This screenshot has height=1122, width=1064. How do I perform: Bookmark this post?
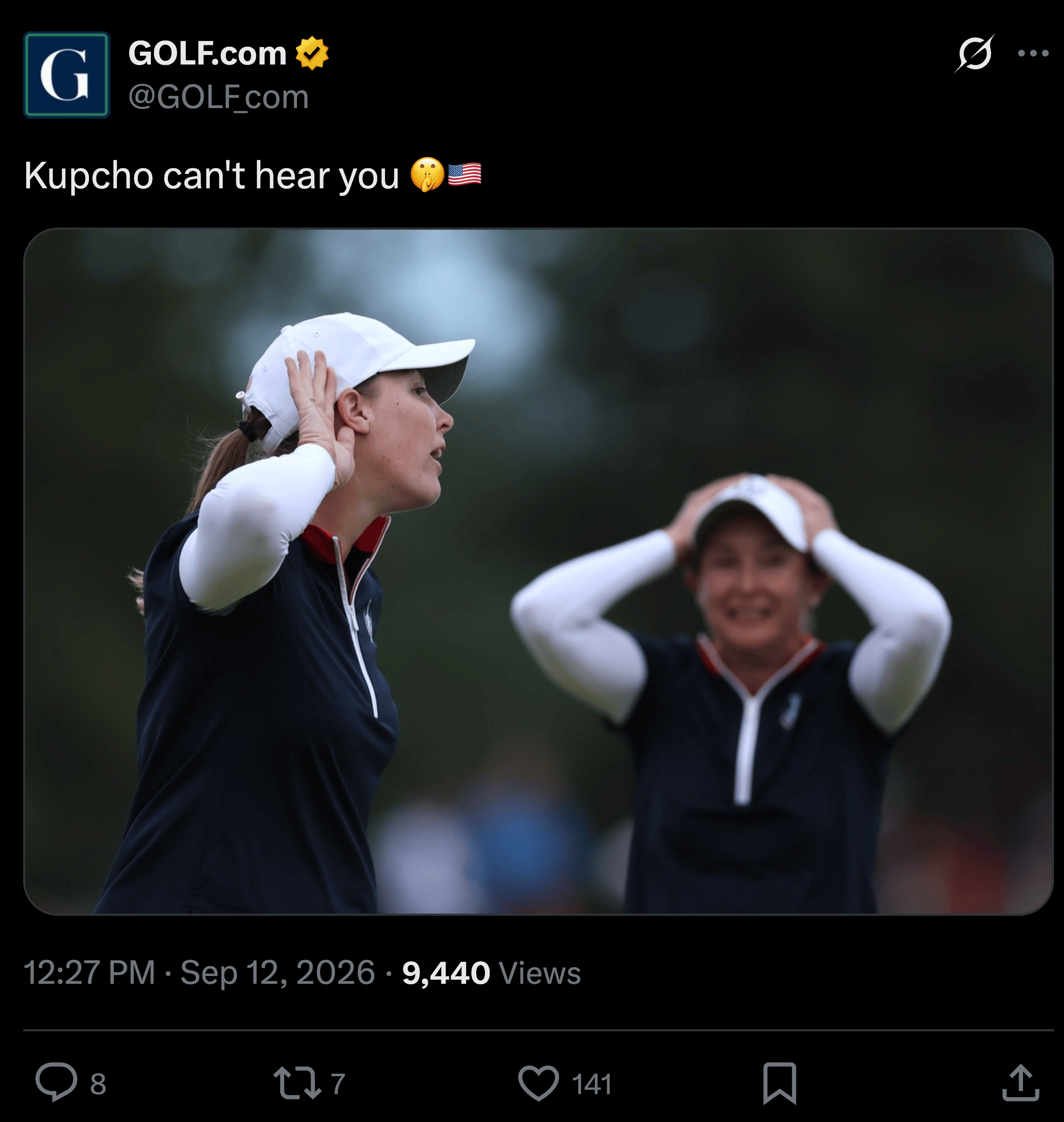(x=780, y=1083)
